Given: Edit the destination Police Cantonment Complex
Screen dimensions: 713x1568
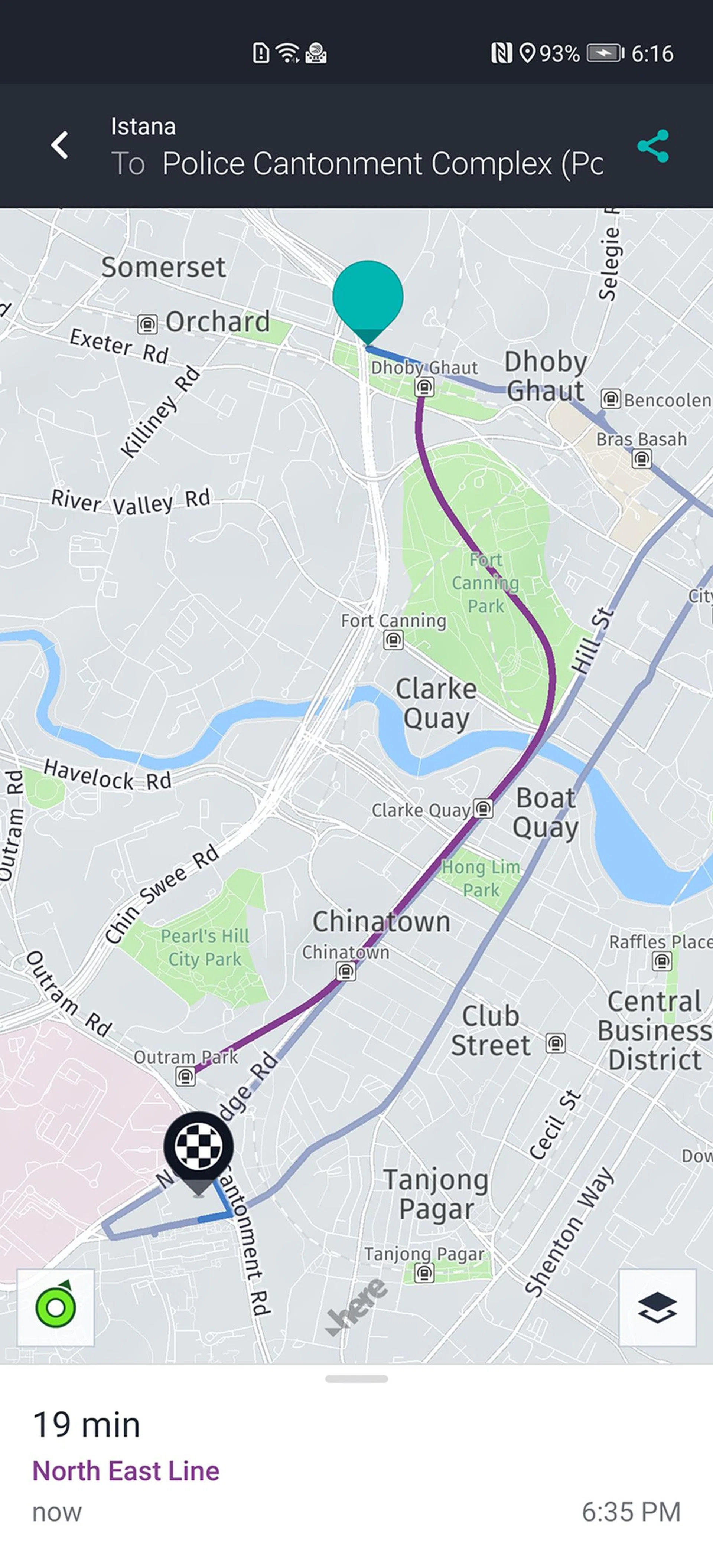Looking at the screenshot, I should [x=382, y=164].
